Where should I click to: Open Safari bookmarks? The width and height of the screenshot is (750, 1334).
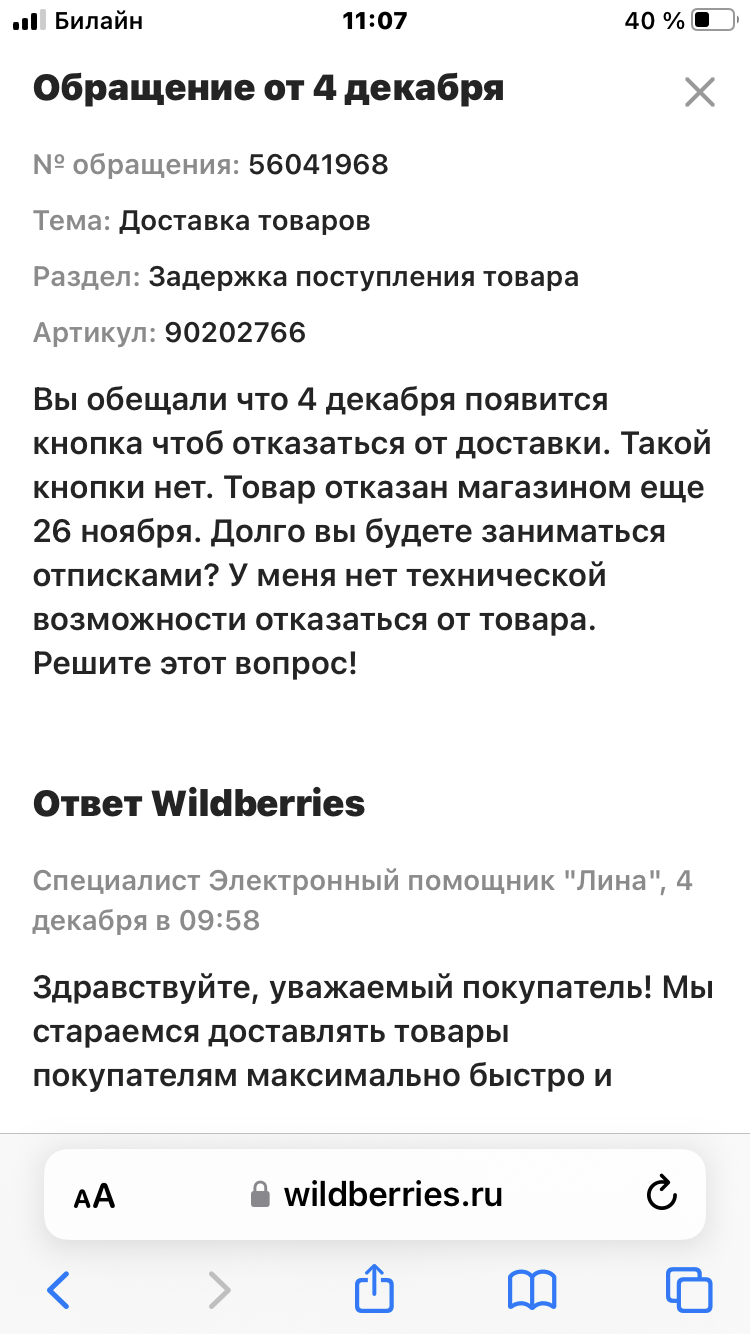(x=532, y=1289)
